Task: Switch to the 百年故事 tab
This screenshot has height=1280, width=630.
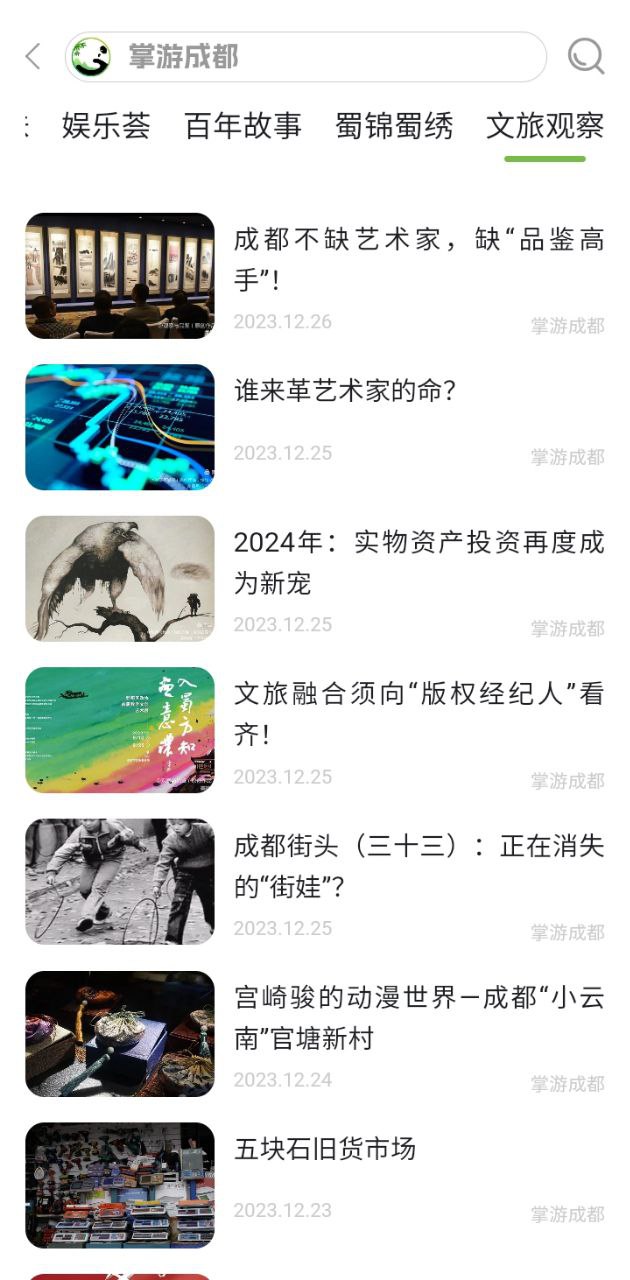Action: (x=243, y=126)
